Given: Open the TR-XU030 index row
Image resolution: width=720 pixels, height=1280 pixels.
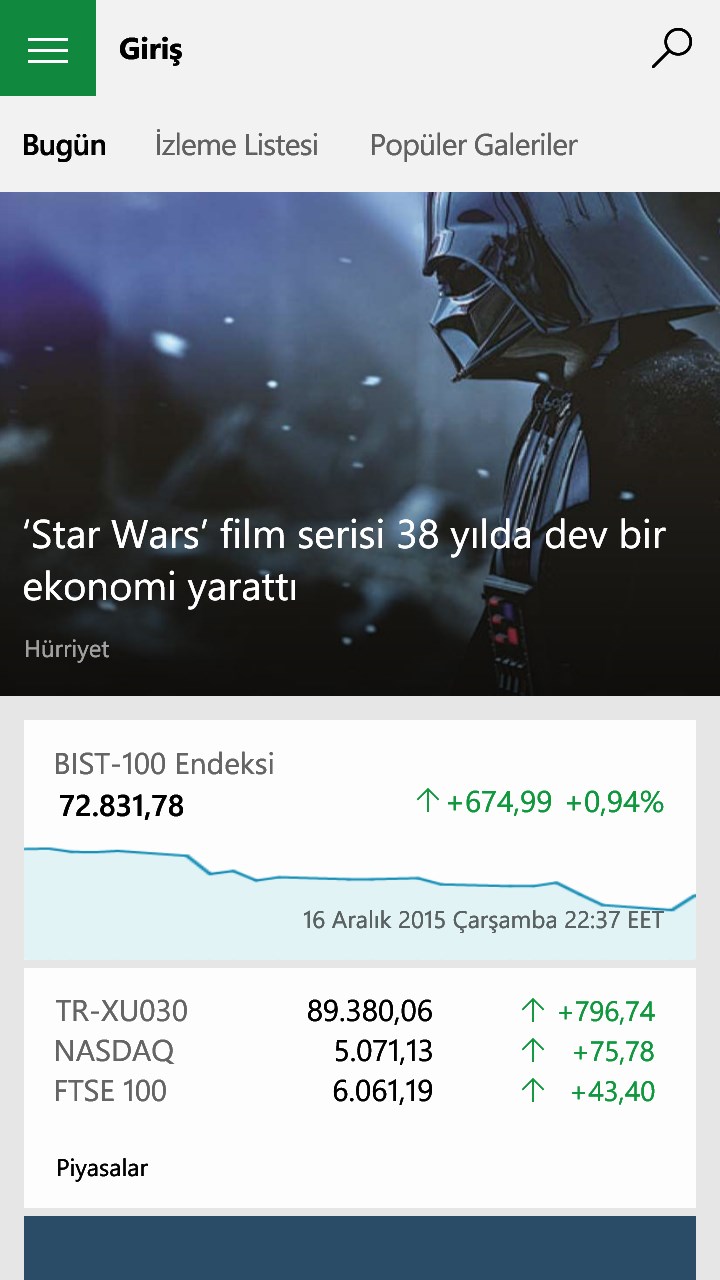Looking at the screenshot, I should pyautogui.click(x=355, y=1011).
